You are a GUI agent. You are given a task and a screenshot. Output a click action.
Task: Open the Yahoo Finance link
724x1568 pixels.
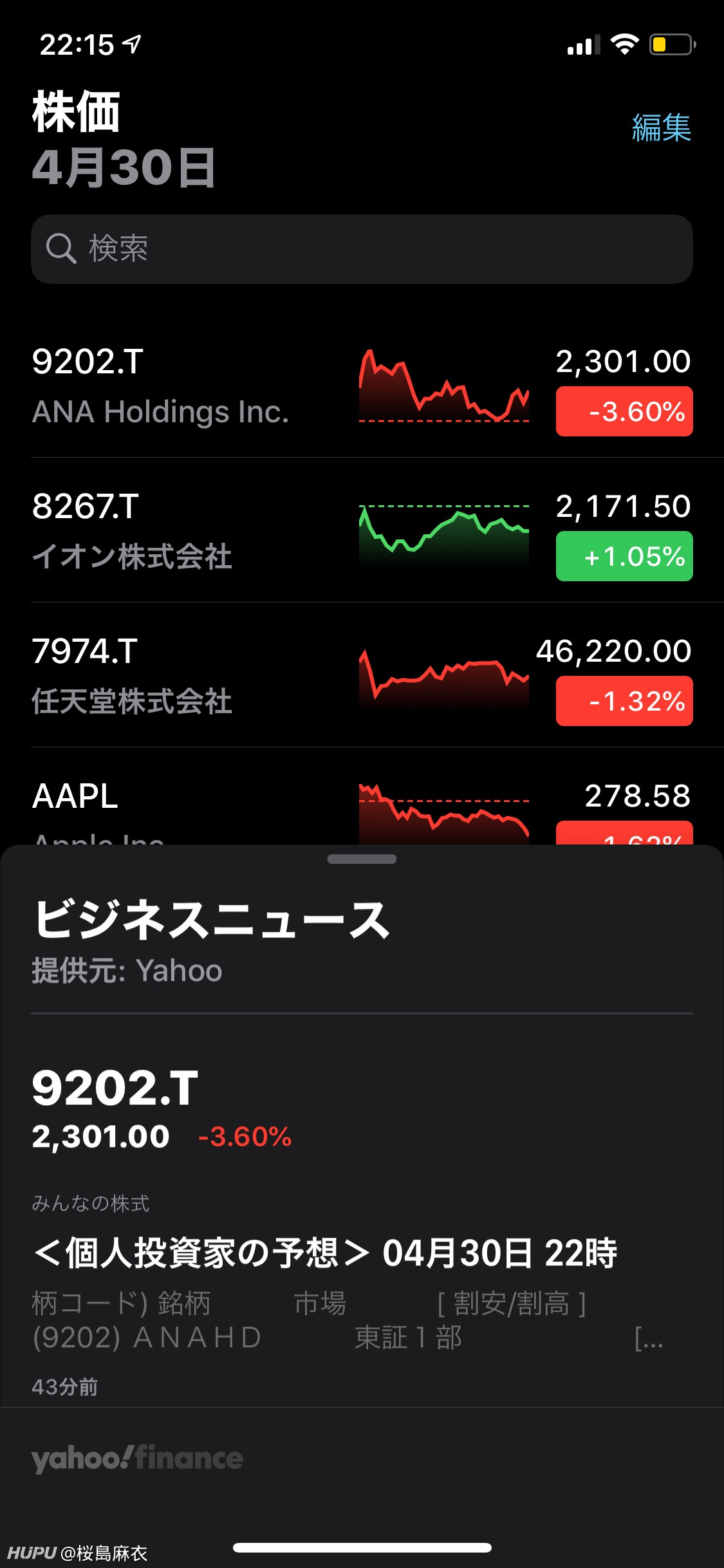point(137,1458)
